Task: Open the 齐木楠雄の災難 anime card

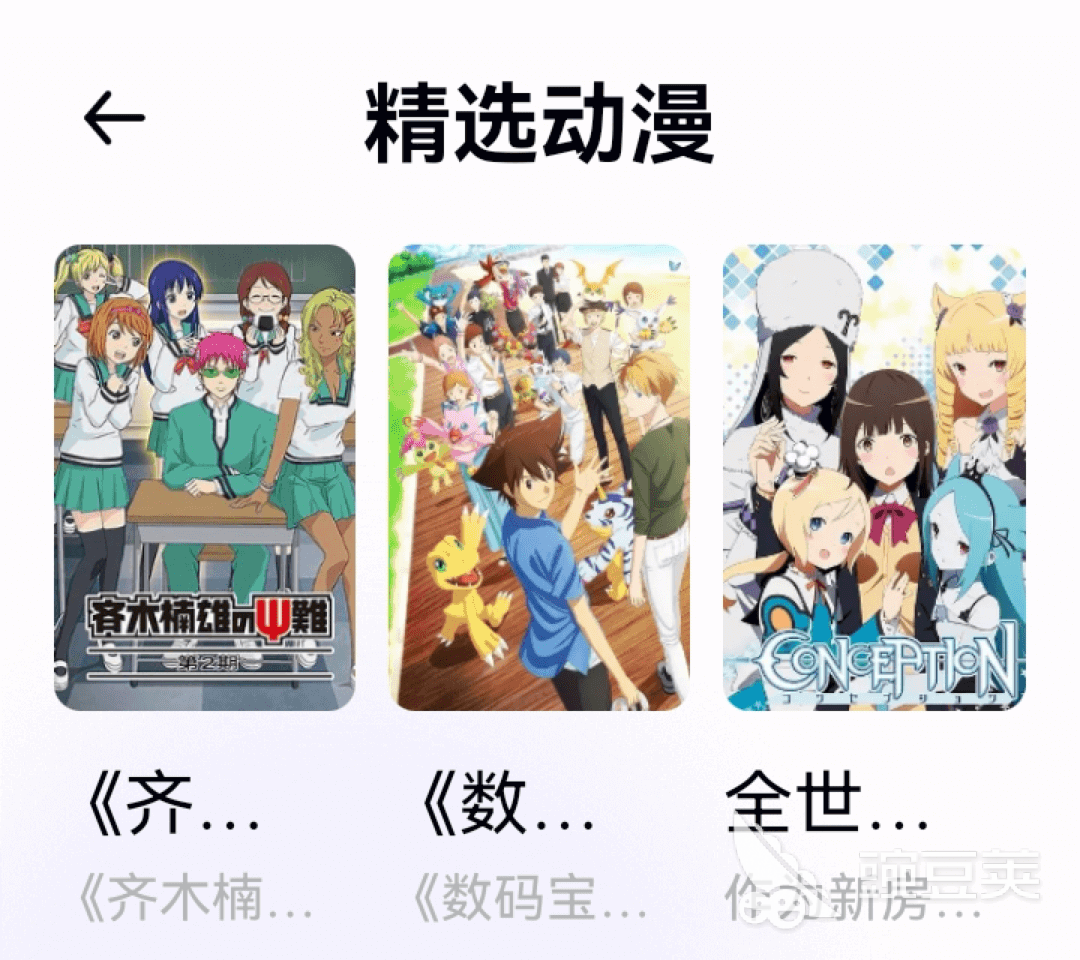Action: (204, 477)
